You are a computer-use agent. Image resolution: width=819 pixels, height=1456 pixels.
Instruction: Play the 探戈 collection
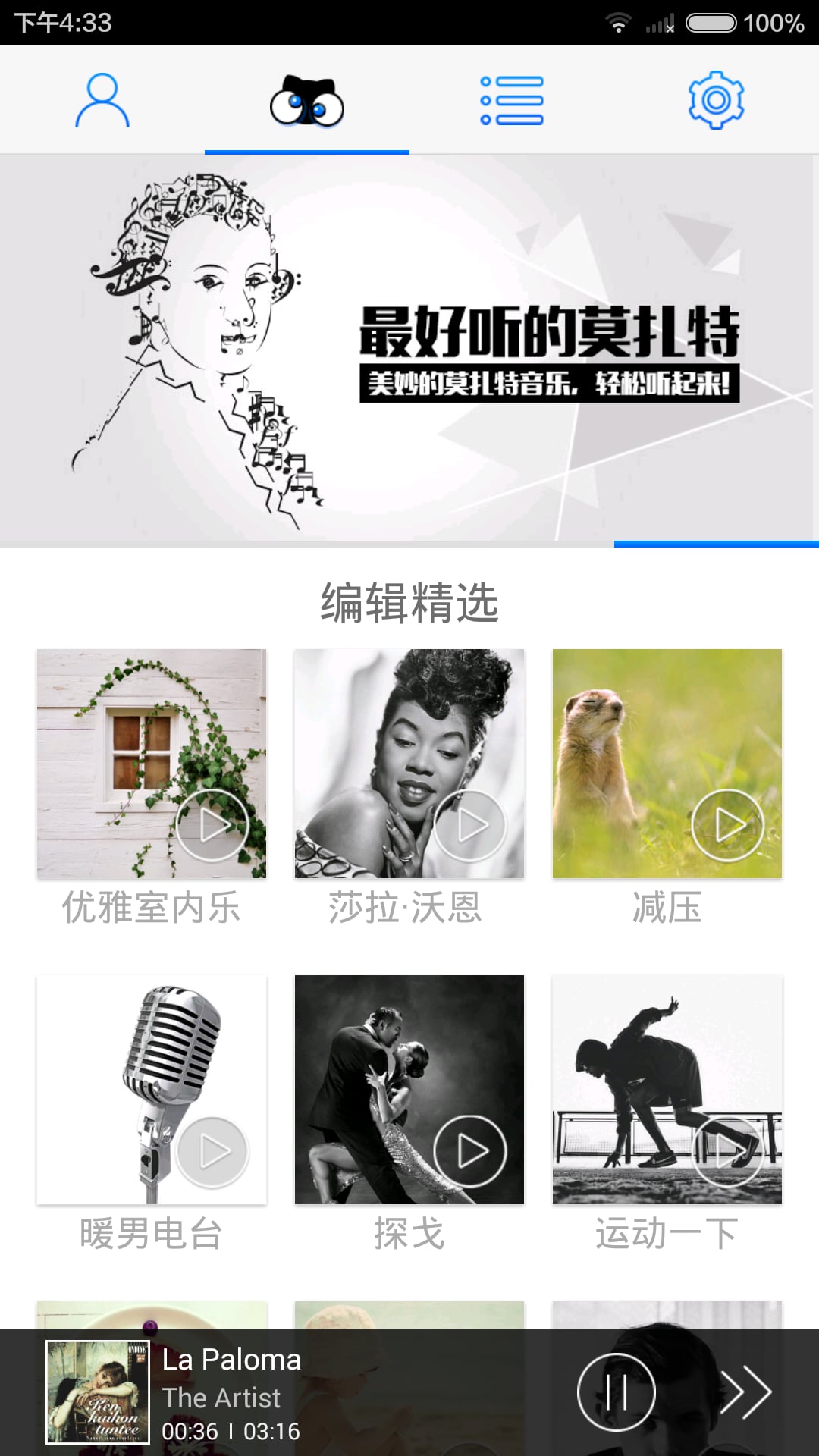coord(470,1151)
